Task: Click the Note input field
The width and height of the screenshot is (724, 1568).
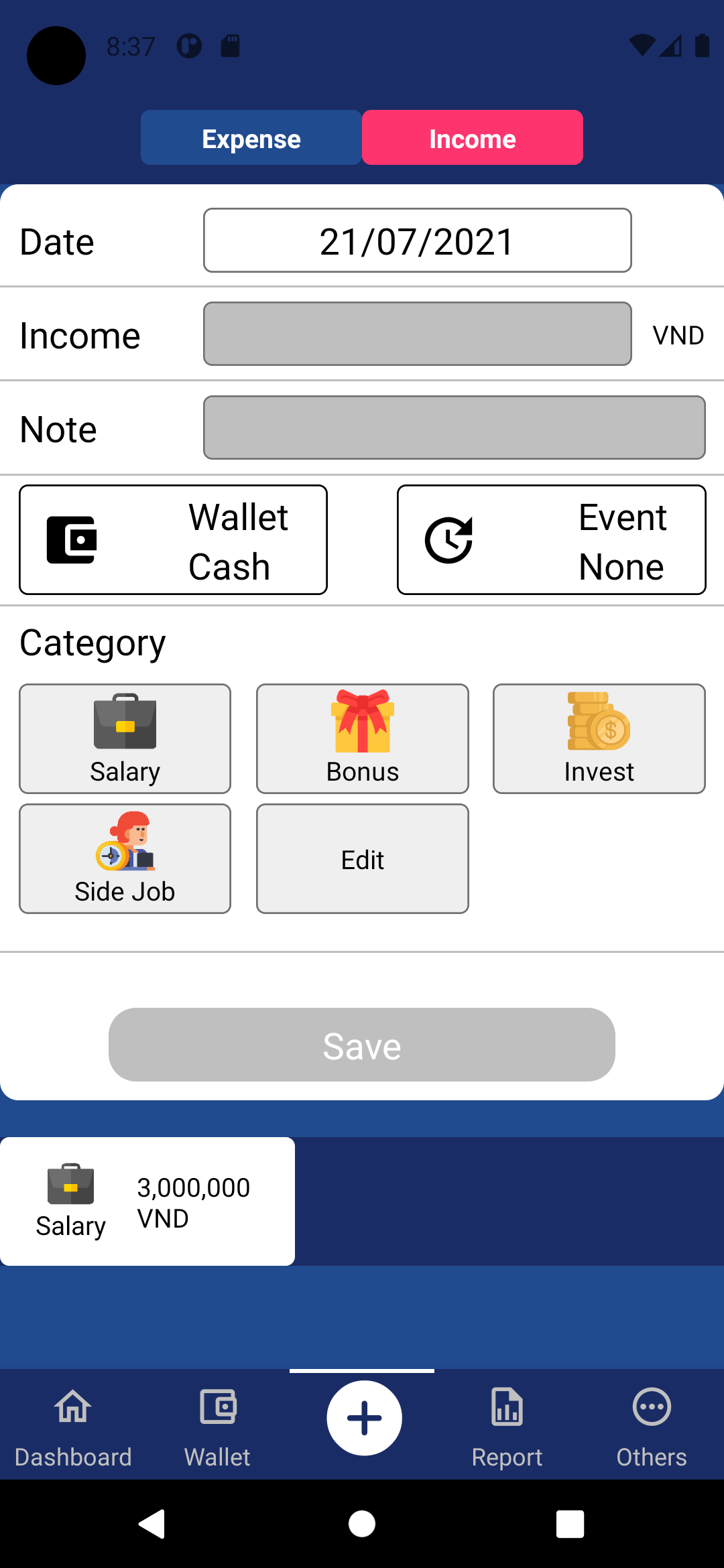Action: pyautogui.click(x=455, y=428)
